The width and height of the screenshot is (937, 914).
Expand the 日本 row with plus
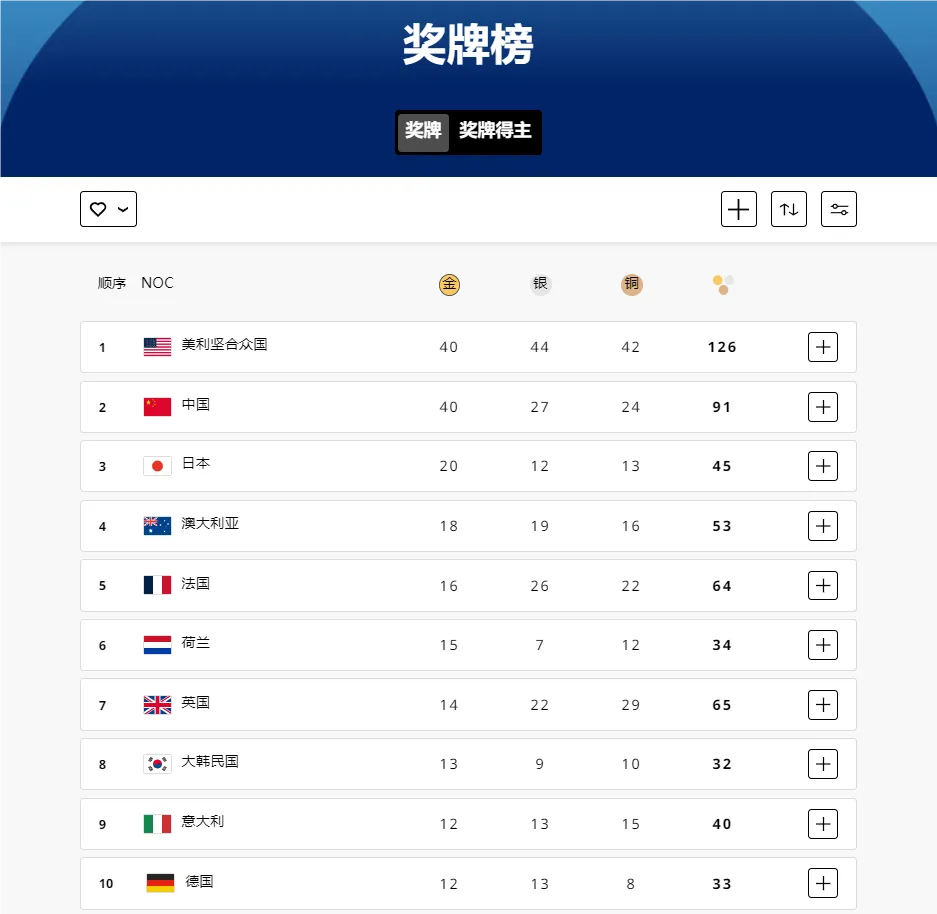pyautogui.click(x=823, y=466)
